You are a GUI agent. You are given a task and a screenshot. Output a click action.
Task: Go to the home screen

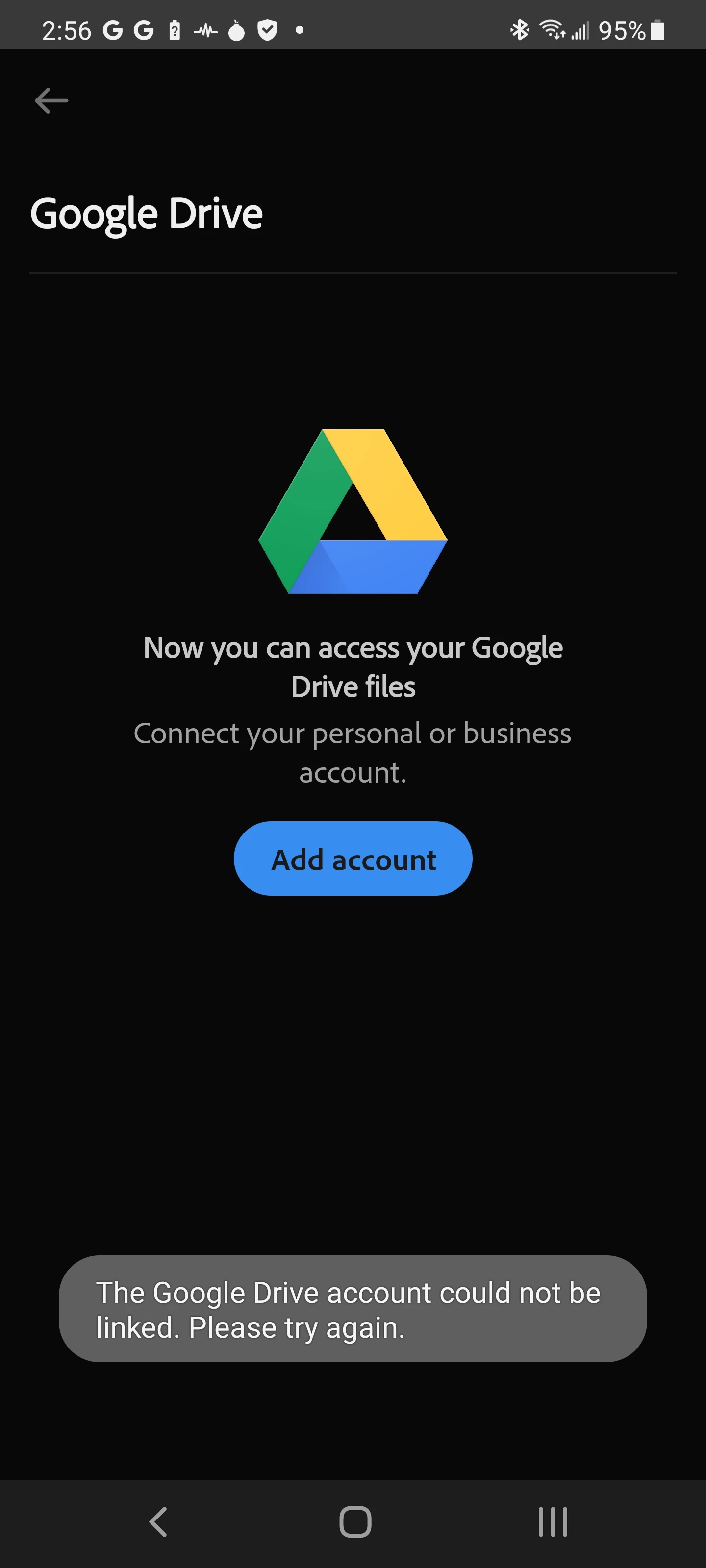pos(355,1522)
